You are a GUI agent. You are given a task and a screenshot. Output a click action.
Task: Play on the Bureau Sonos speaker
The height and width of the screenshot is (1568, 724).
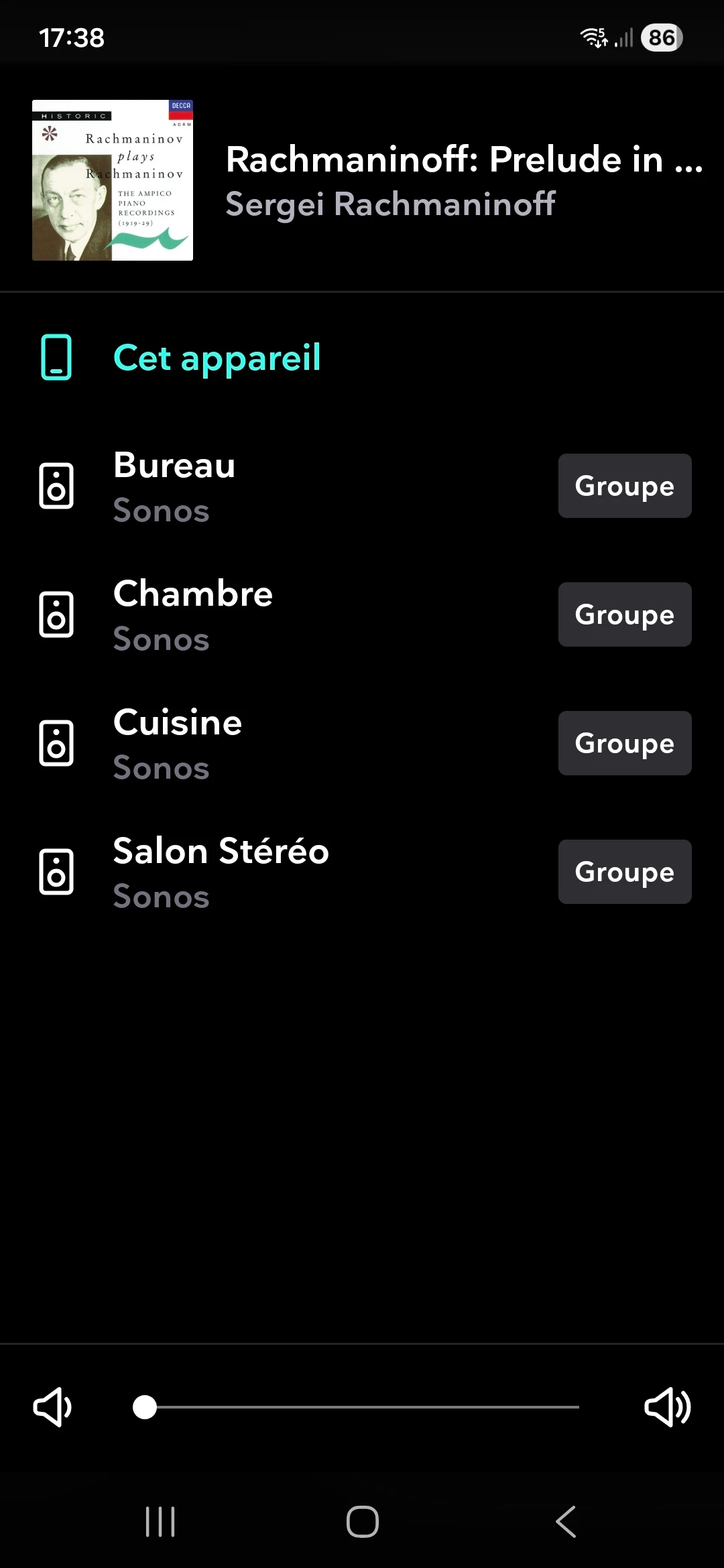174,486
